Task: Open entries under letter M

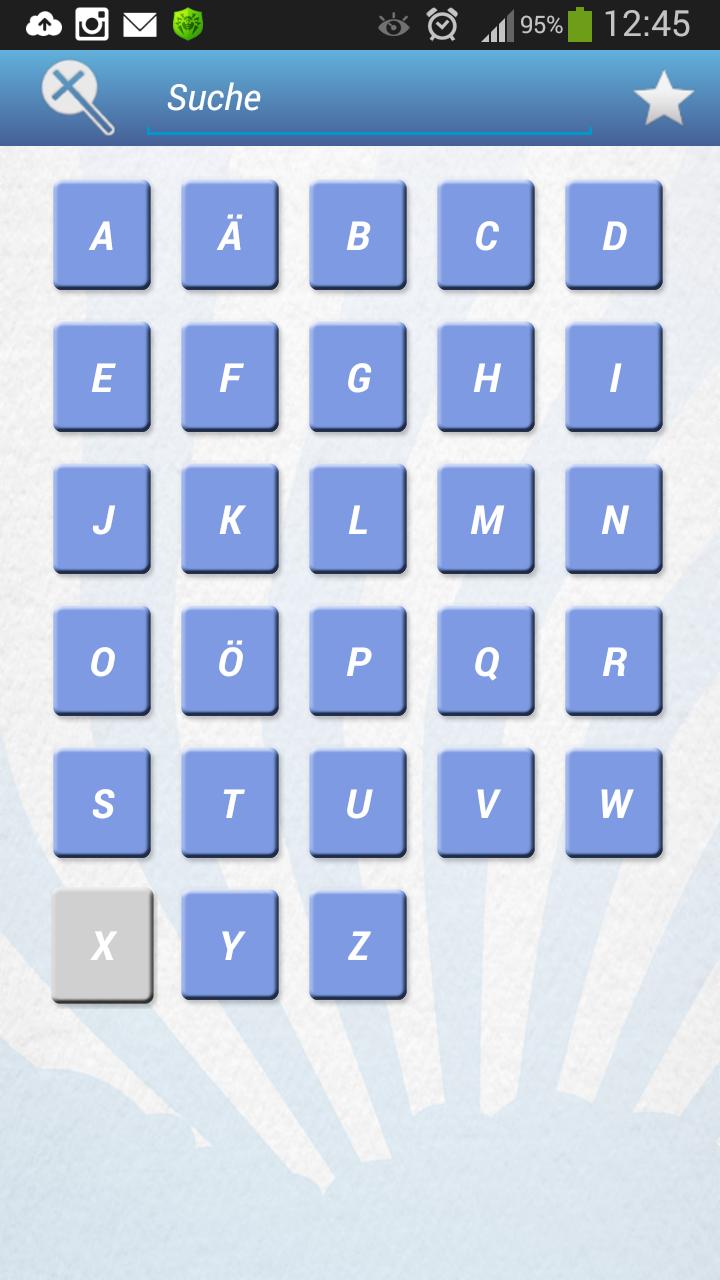Action: click(x=486, y=520)
